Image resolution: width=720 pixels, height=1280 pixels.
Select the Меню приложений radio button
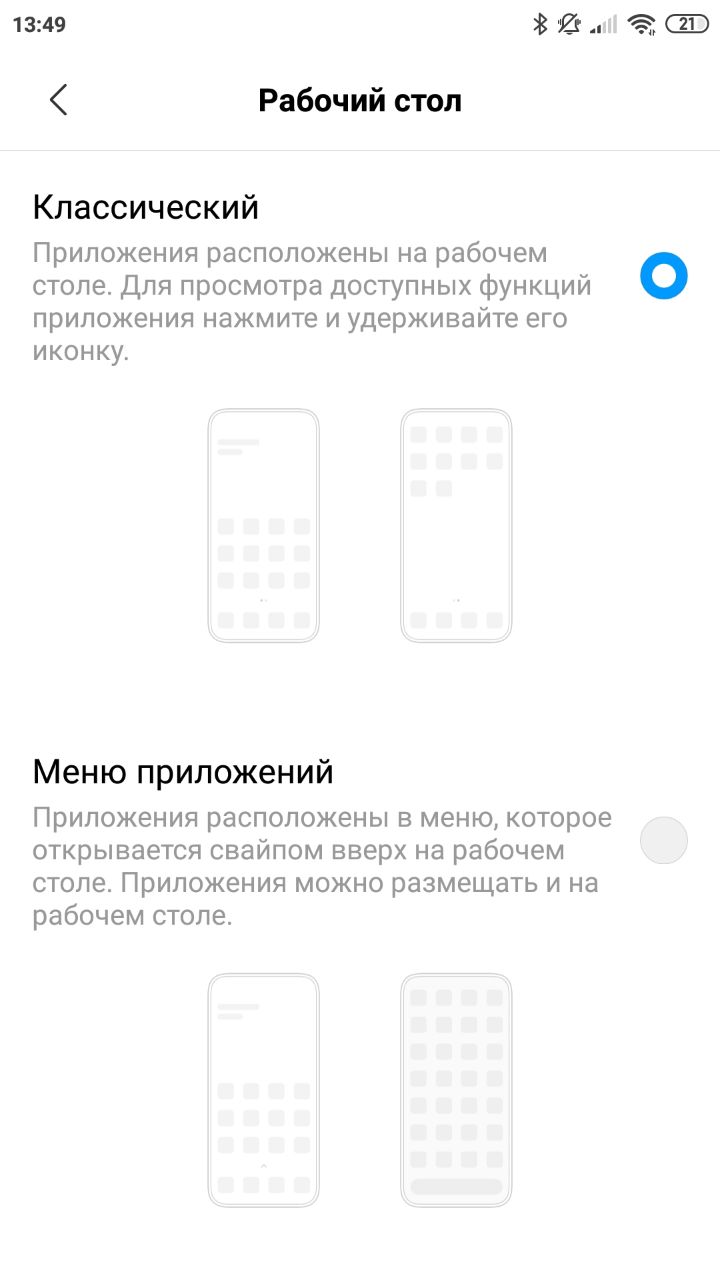(x=664, y=840)
